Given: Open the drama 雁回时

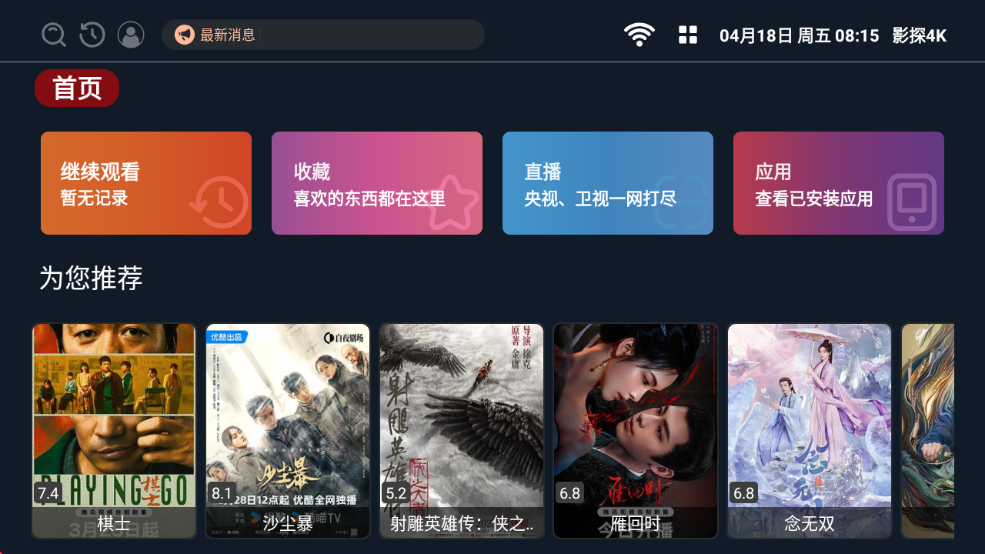Looking at the screenshot, I should pyautogui.click(x=635, y=430).
